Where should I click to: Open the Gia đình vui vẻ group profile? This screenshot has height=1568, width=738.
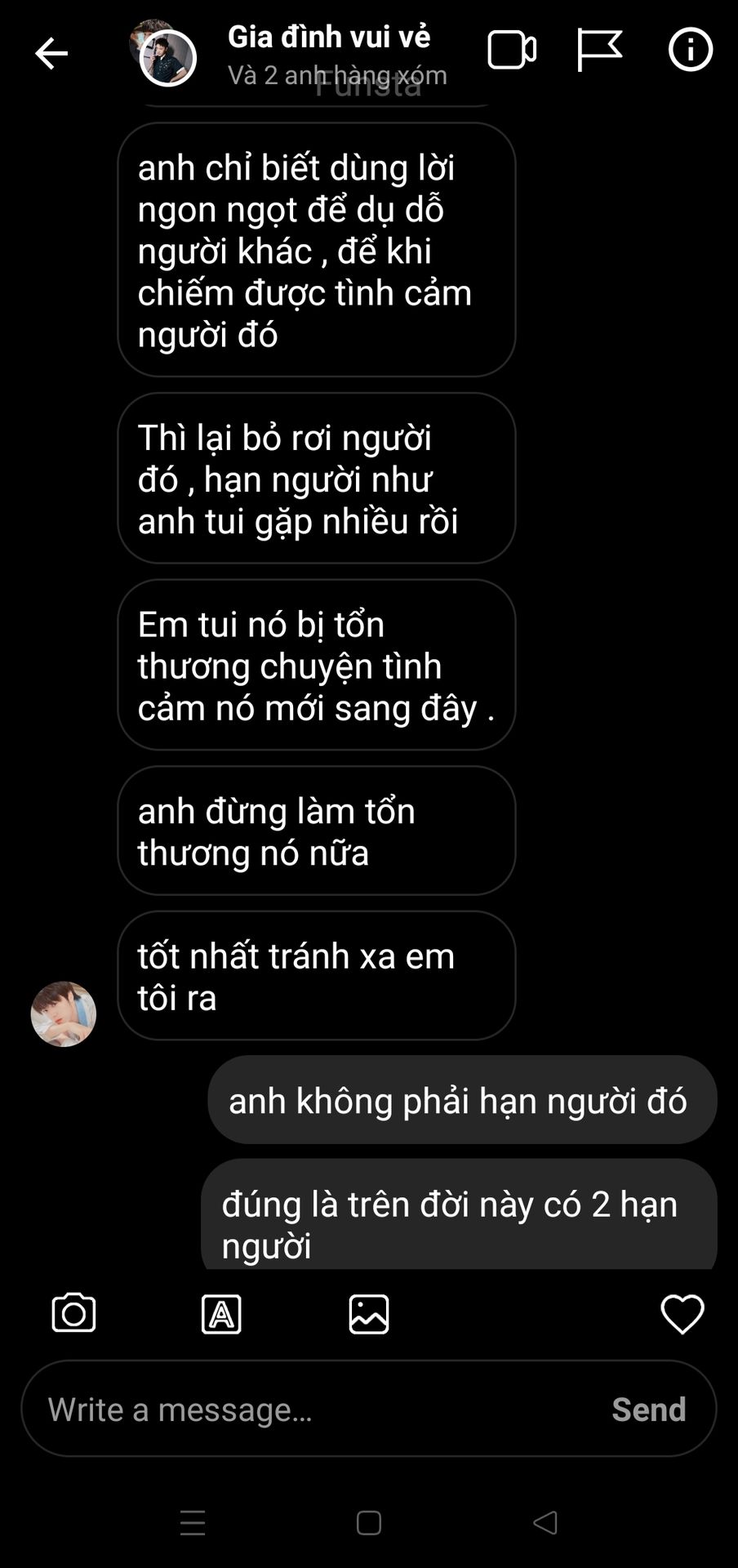[328, 38]
